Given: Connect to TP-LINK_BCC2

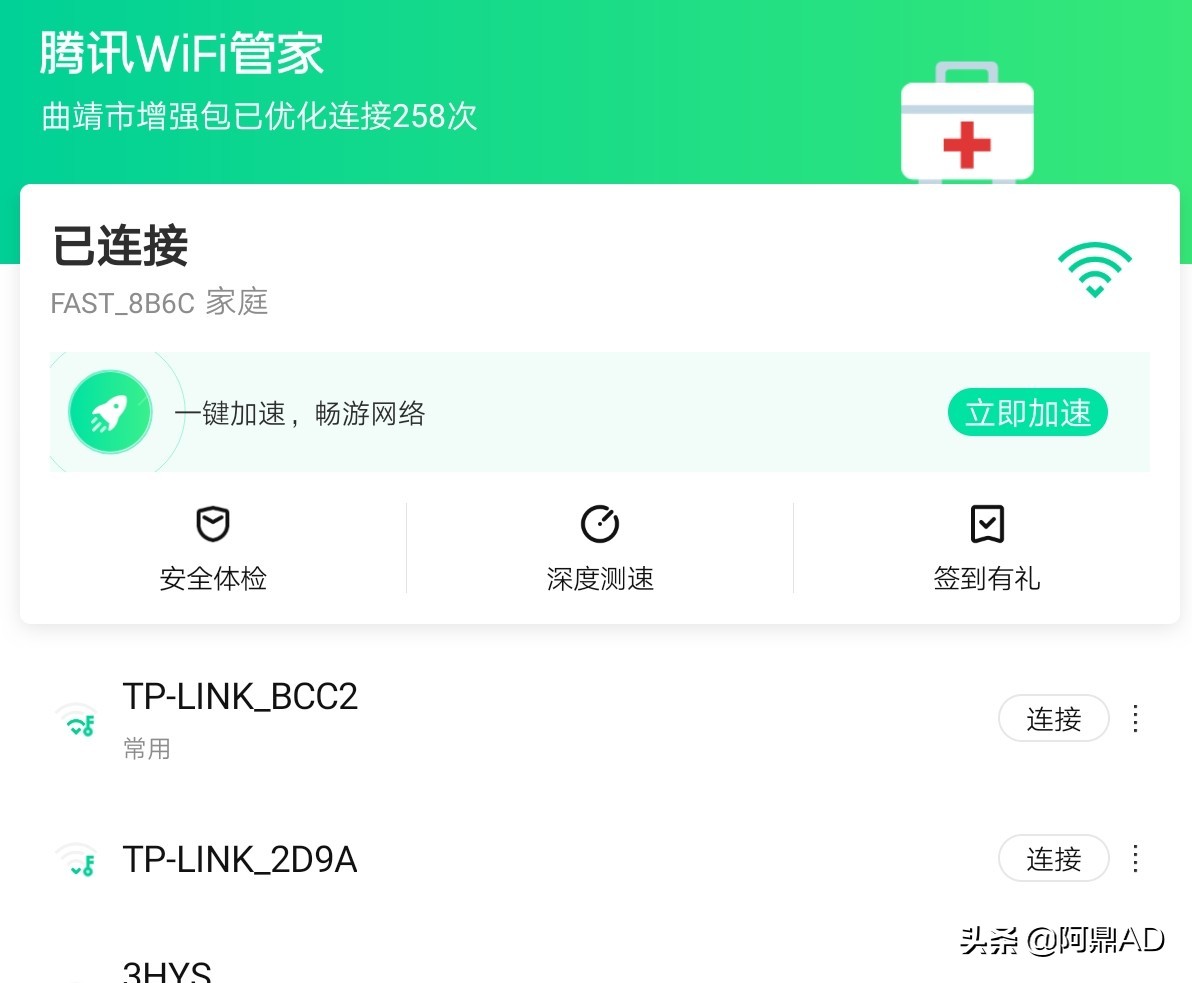Looking at the screenshot, I should tap(1054, 718).
